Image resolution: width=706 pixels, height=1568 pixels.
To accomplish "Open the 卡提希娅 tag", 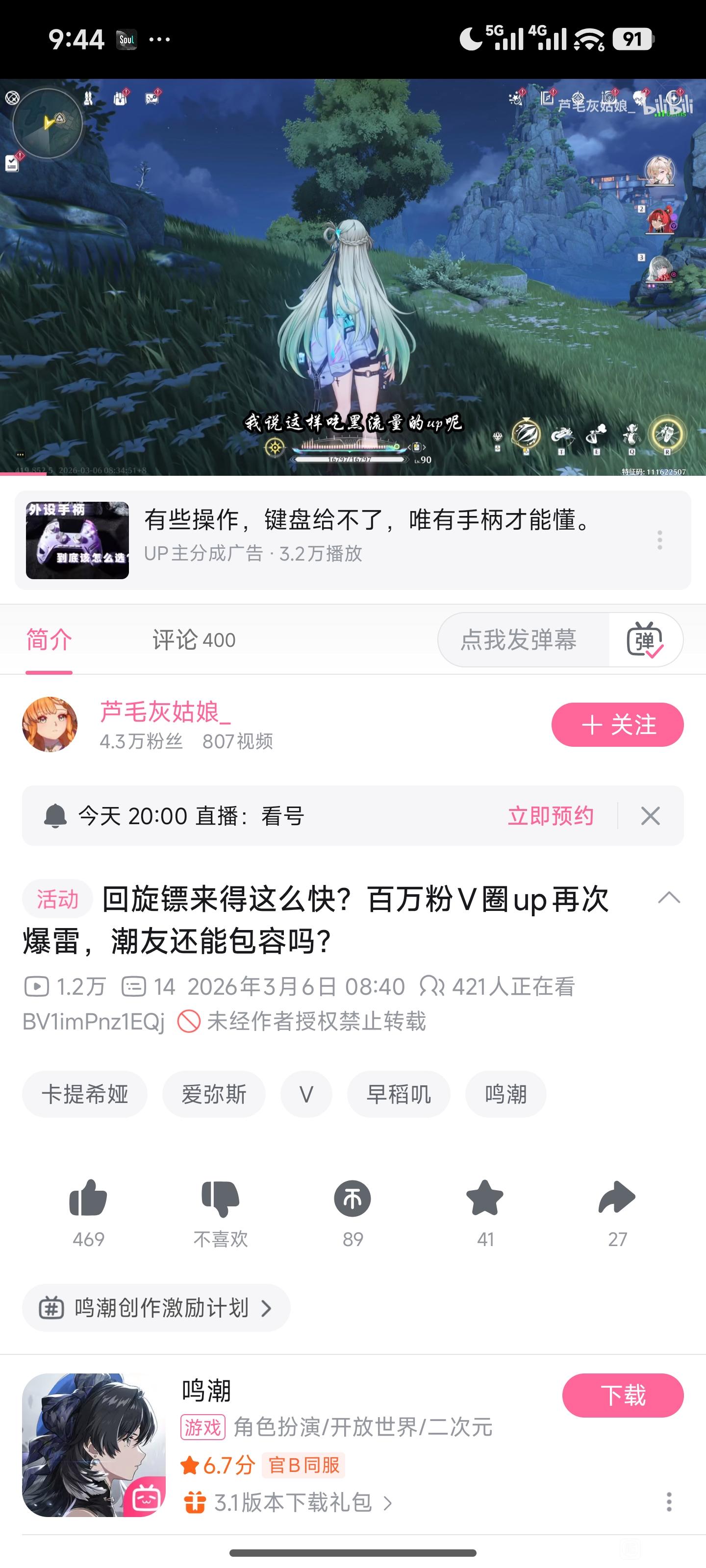I will pos(85,1094).
